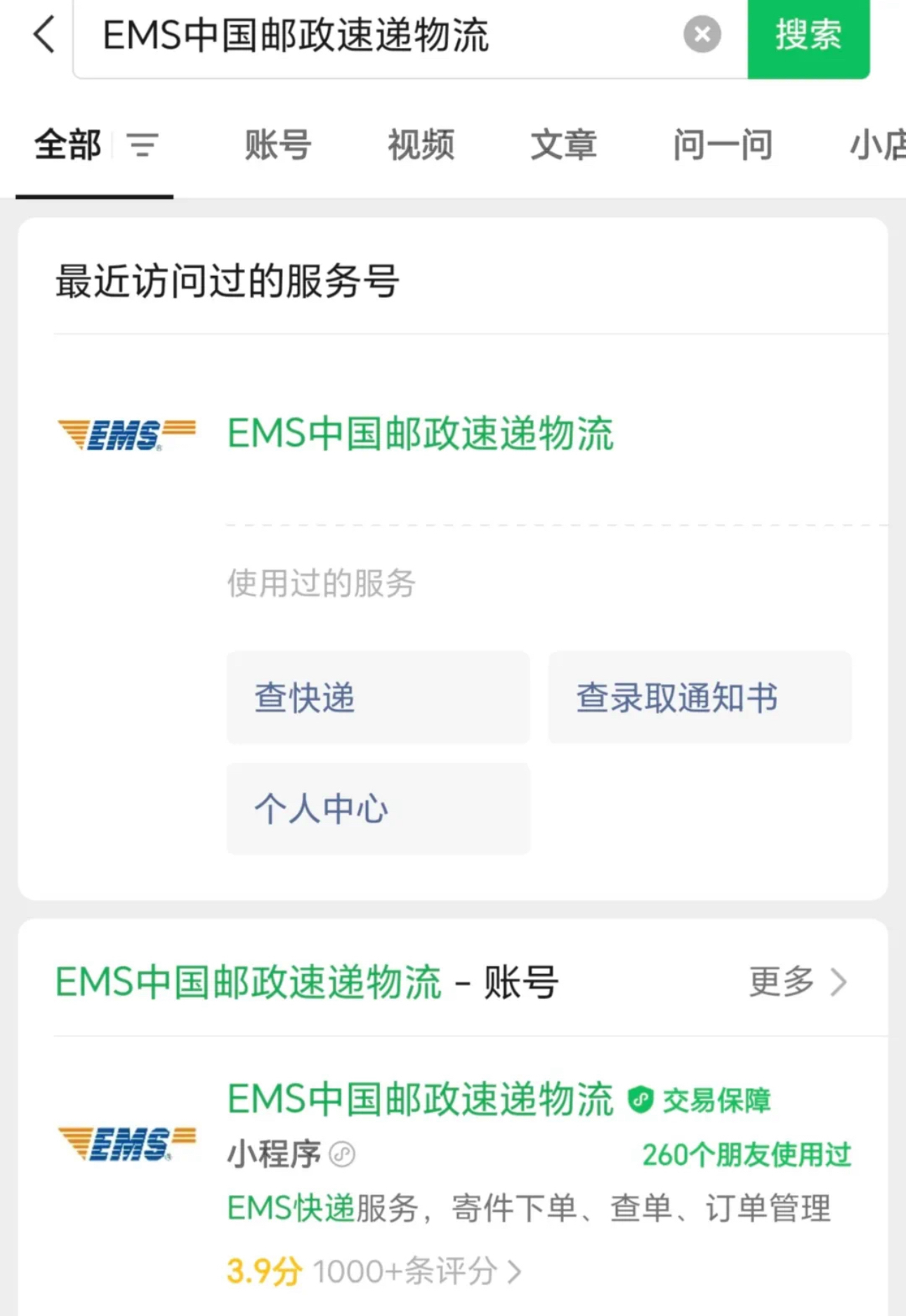Image resolution: width=906 pixels, height=1316 pixels.
Task: Clear the search text with the X icon
Action: pyautogui.click(x=702, y=34)
